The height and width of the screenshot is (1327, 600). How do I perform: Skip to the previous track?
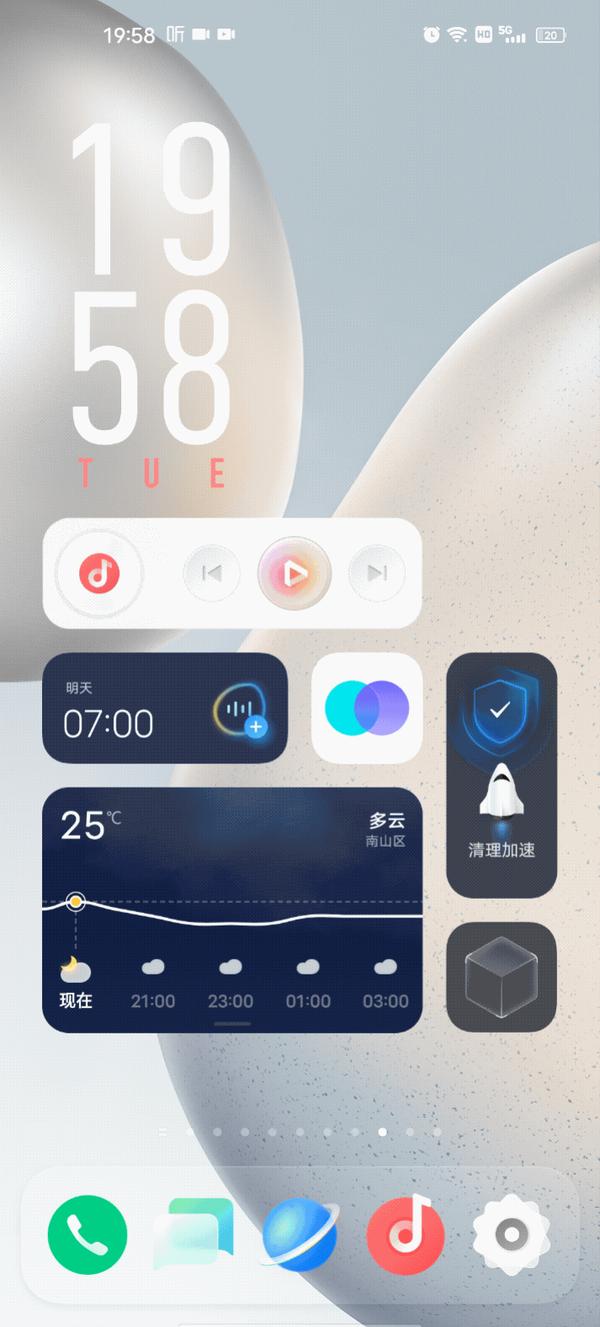pos(212,573)
